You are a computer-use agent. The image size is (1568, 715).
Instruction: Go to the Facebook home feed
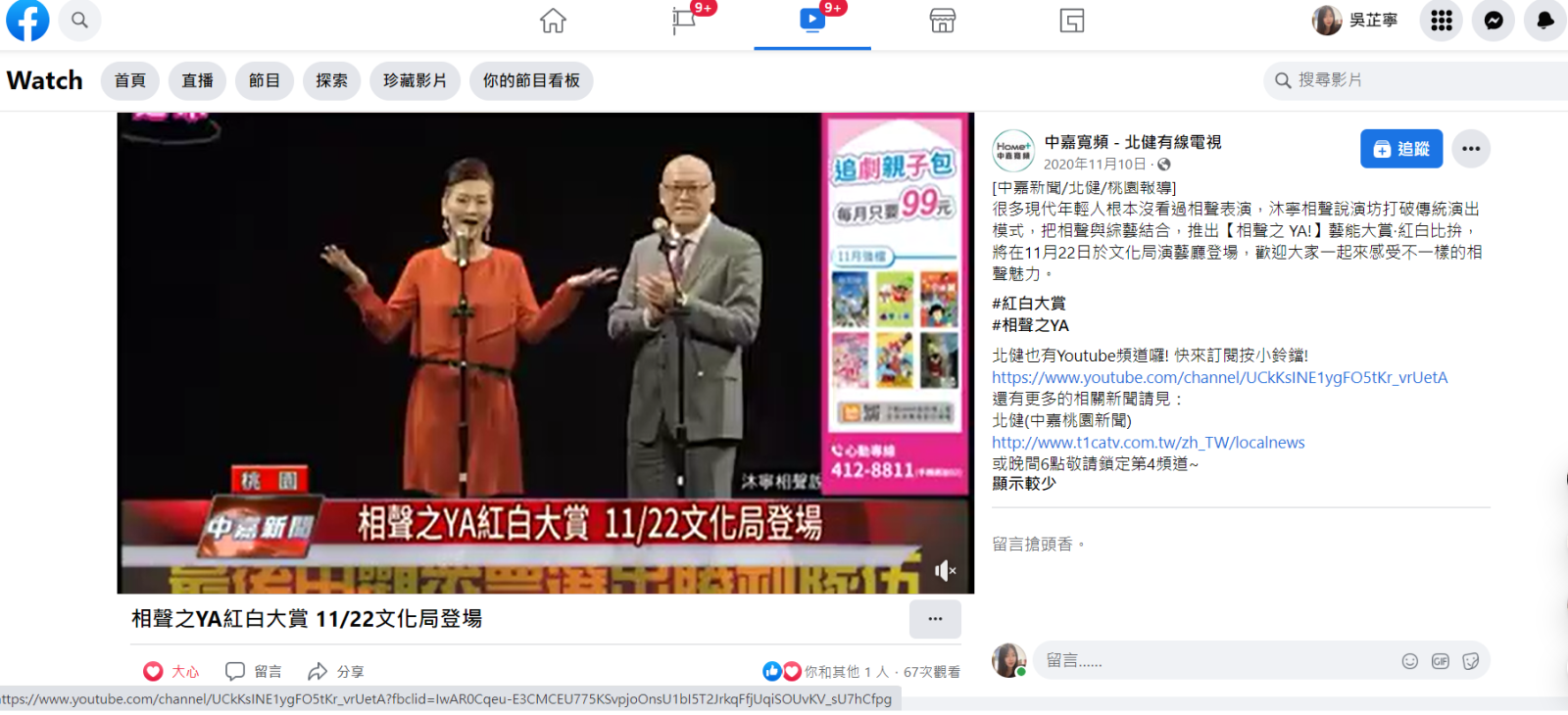pos(553,21)
